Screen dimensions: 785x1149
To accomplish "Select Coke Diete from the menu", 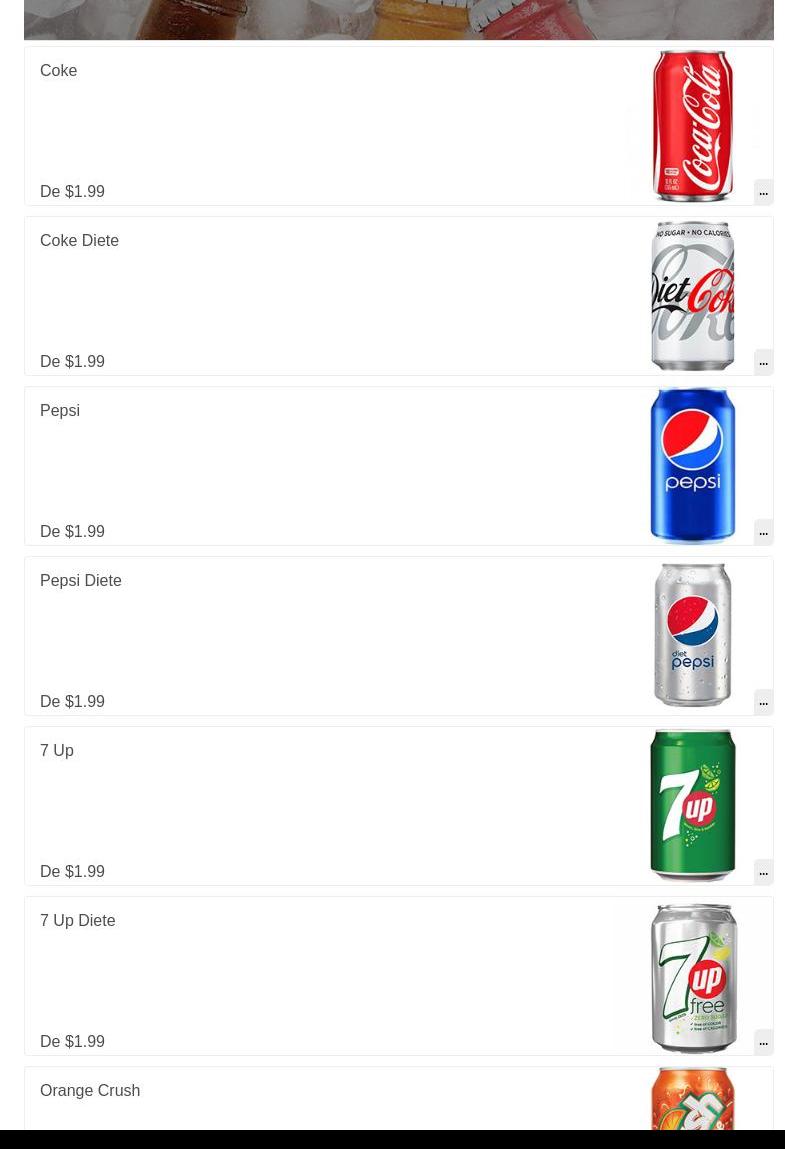I will point(79,241).
